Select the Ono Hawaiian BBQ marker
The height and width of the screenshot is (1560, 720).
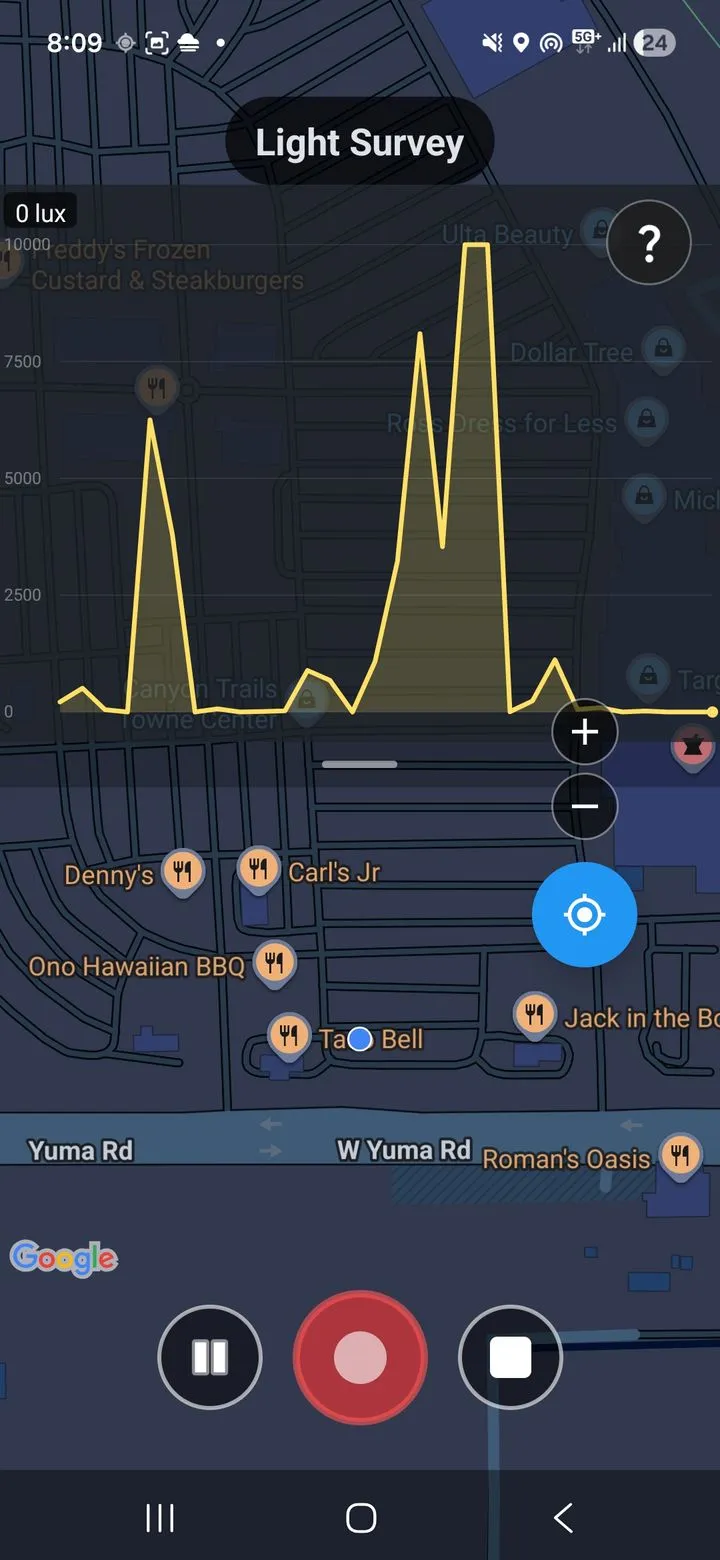click(274, 964)
